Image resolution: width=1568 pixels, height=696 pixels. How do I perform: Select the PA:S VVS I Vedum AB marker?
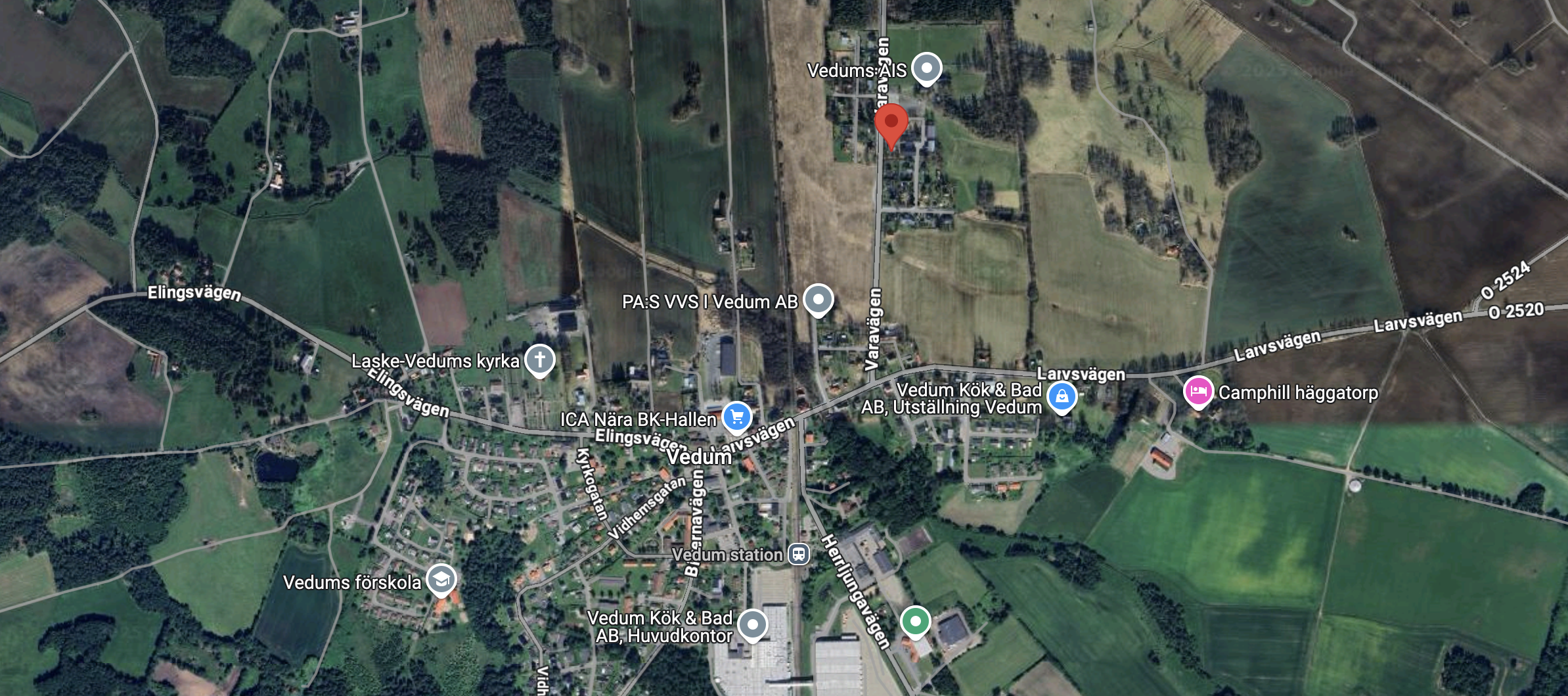tap(818, 300)
